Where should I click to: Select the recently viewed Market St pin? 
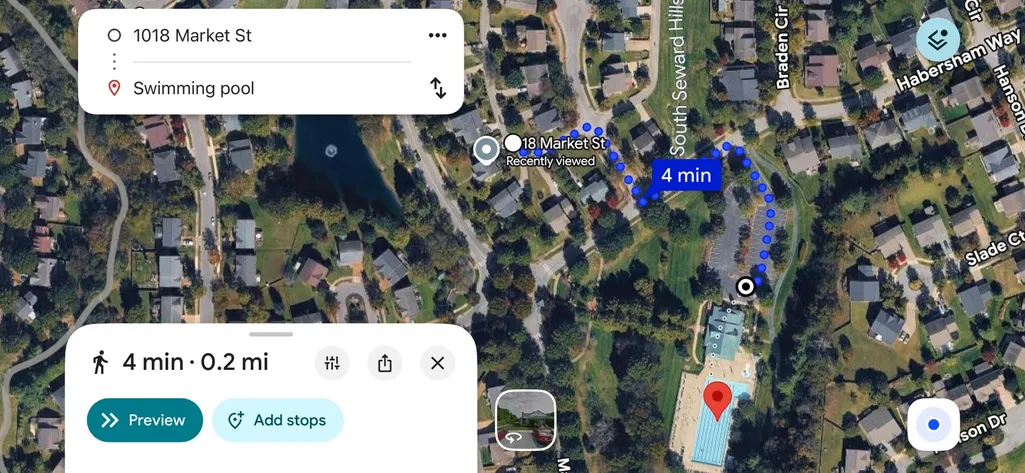pyautogui.click(x=486, y=150)
